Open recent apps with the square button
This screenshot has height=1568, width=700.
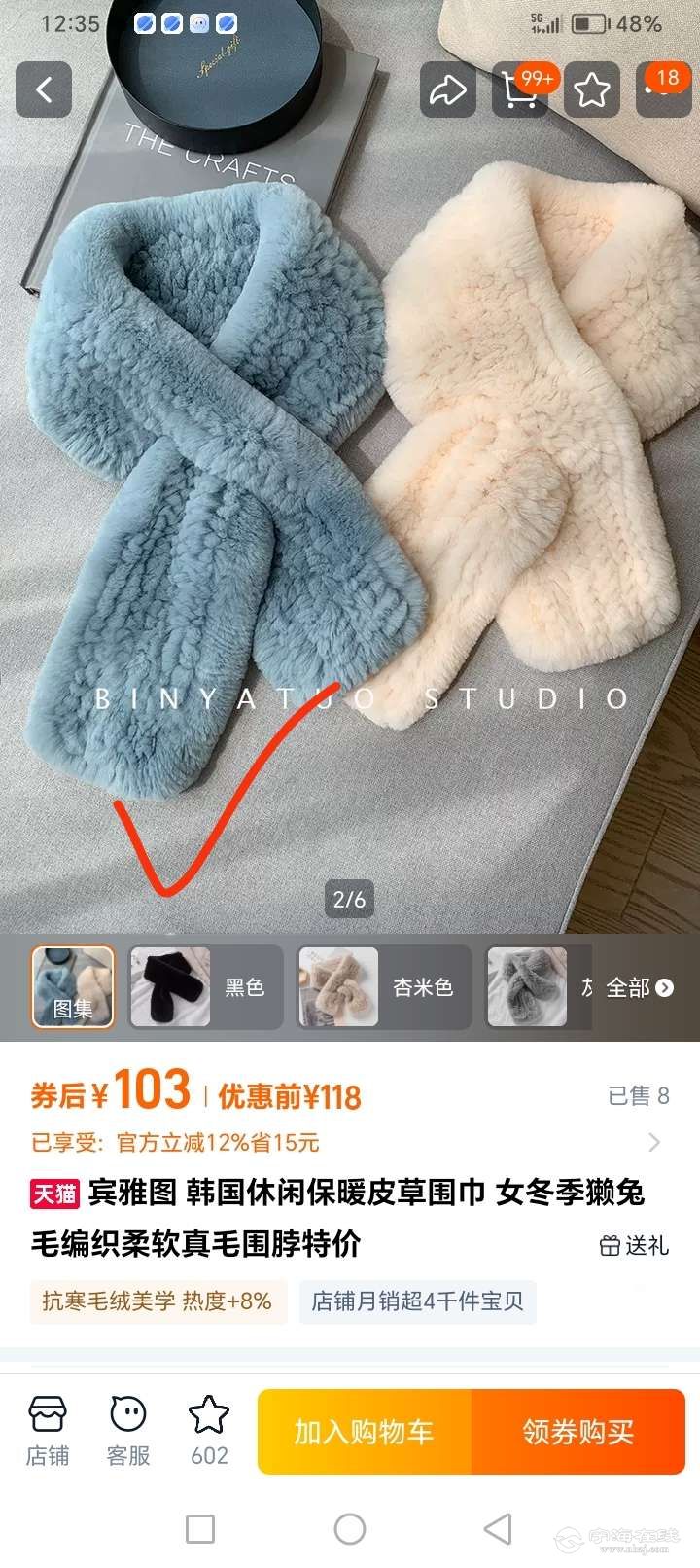click(x=200, y=1529)
